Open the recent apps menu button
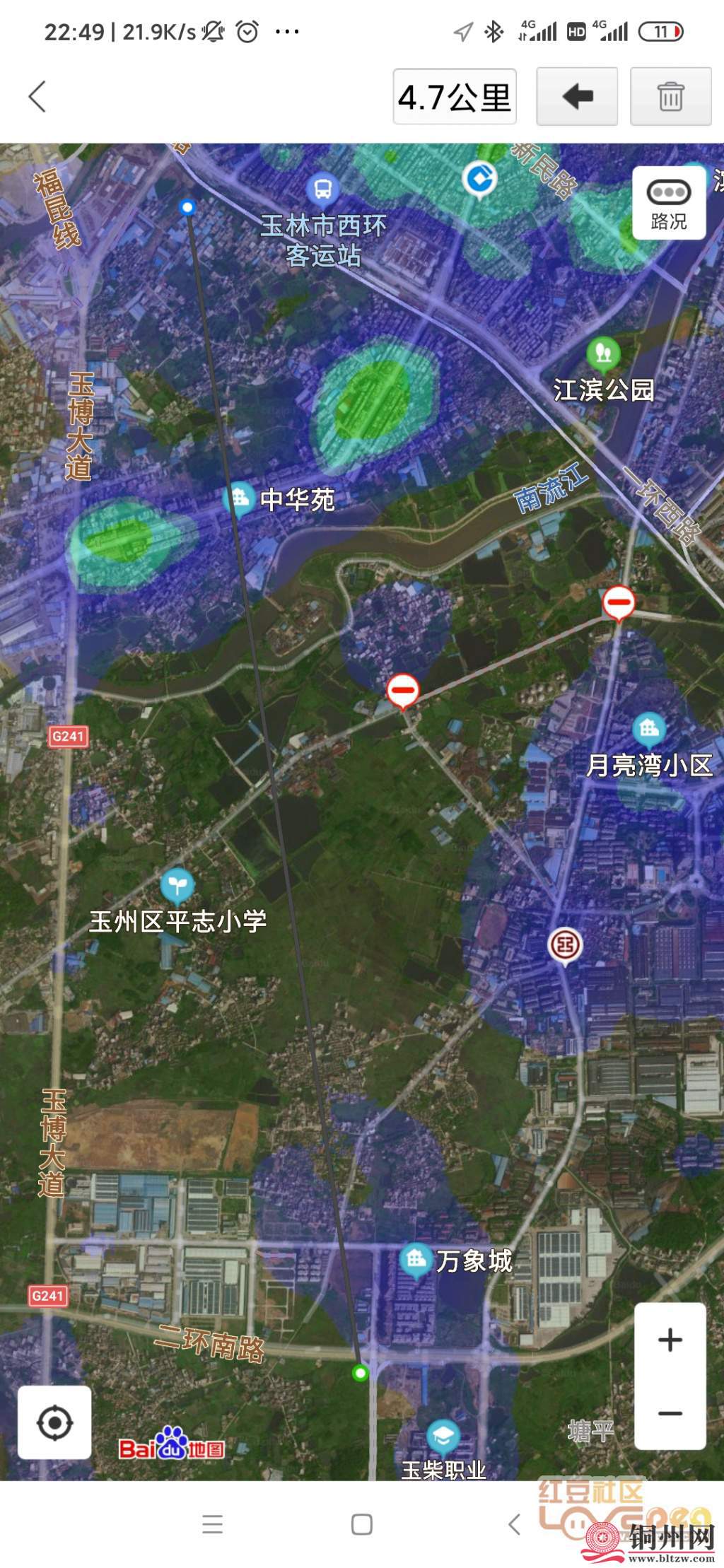 click(212, 1524)
